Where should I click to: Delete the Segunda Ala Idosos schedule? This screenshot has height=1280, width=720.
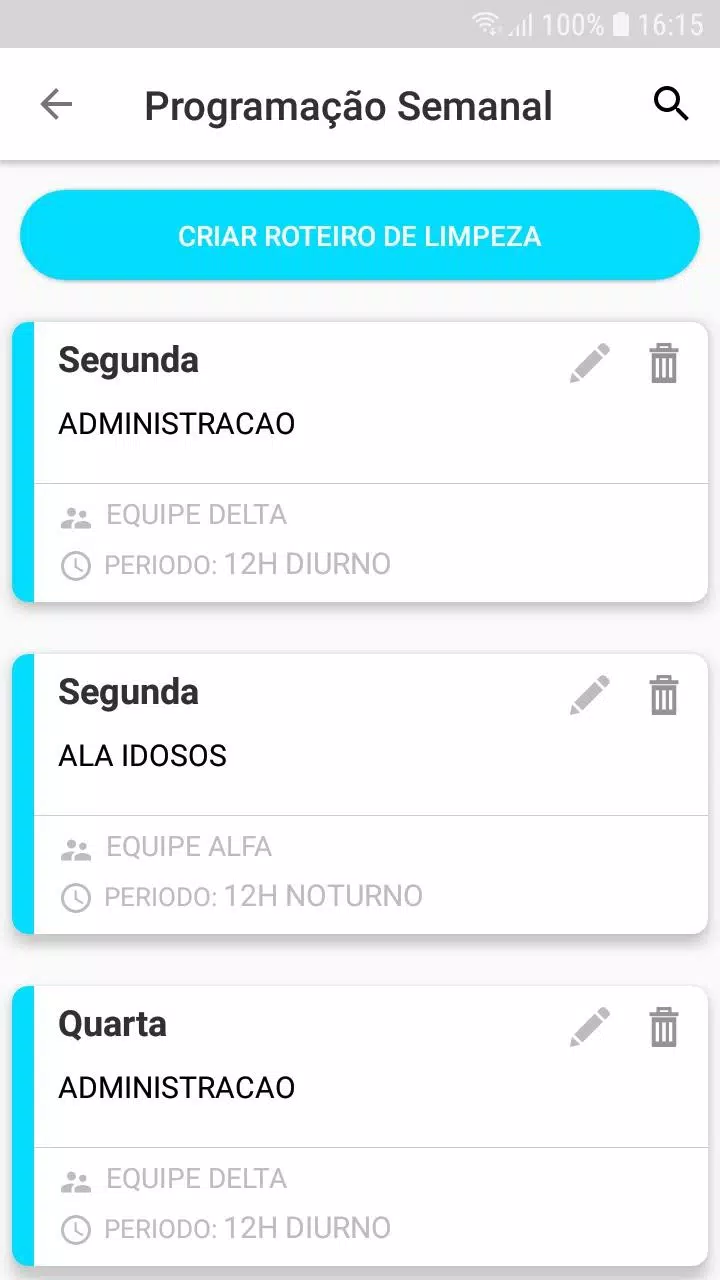[x=664, y=695]
